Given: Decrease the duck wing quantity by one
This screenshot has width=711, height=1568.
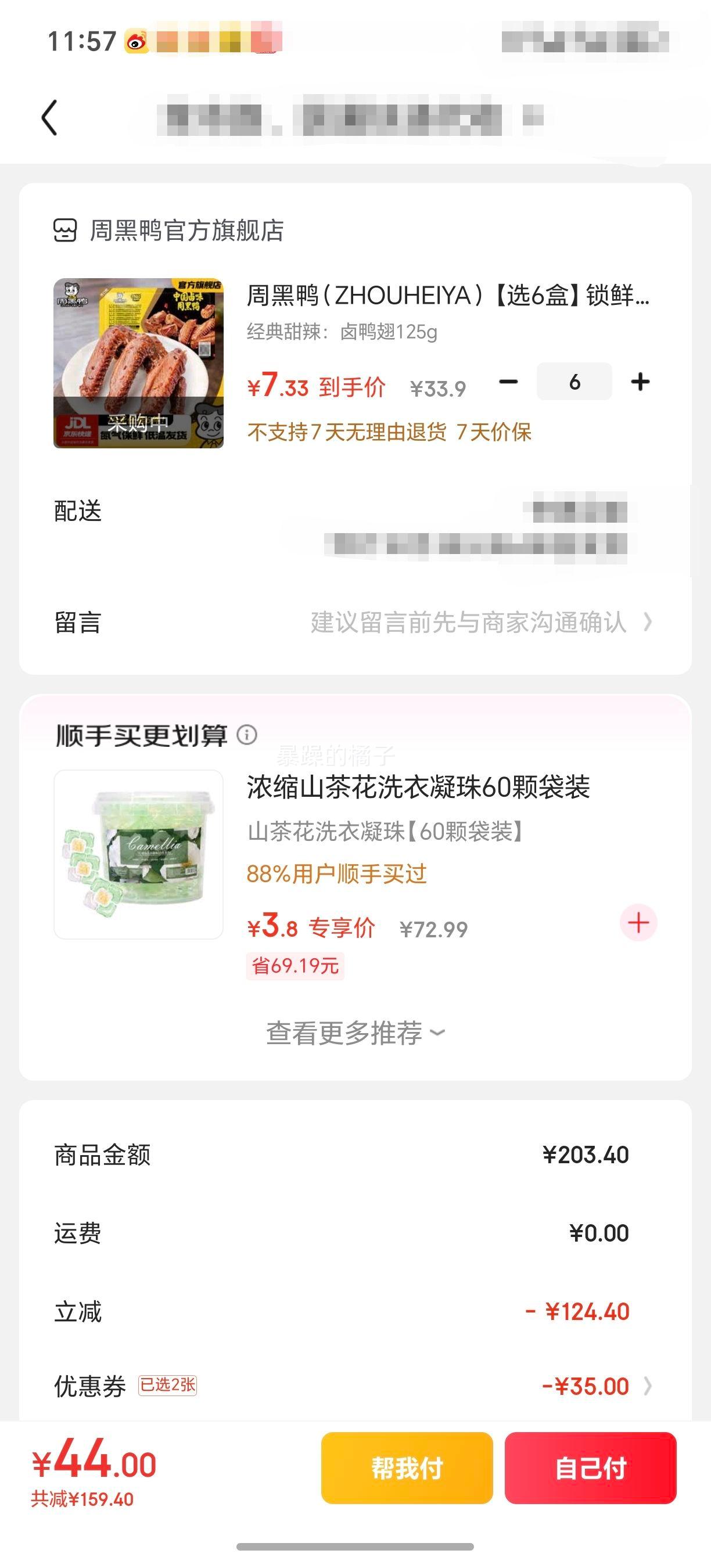Looking at the screenshot, I should (508, 382).
